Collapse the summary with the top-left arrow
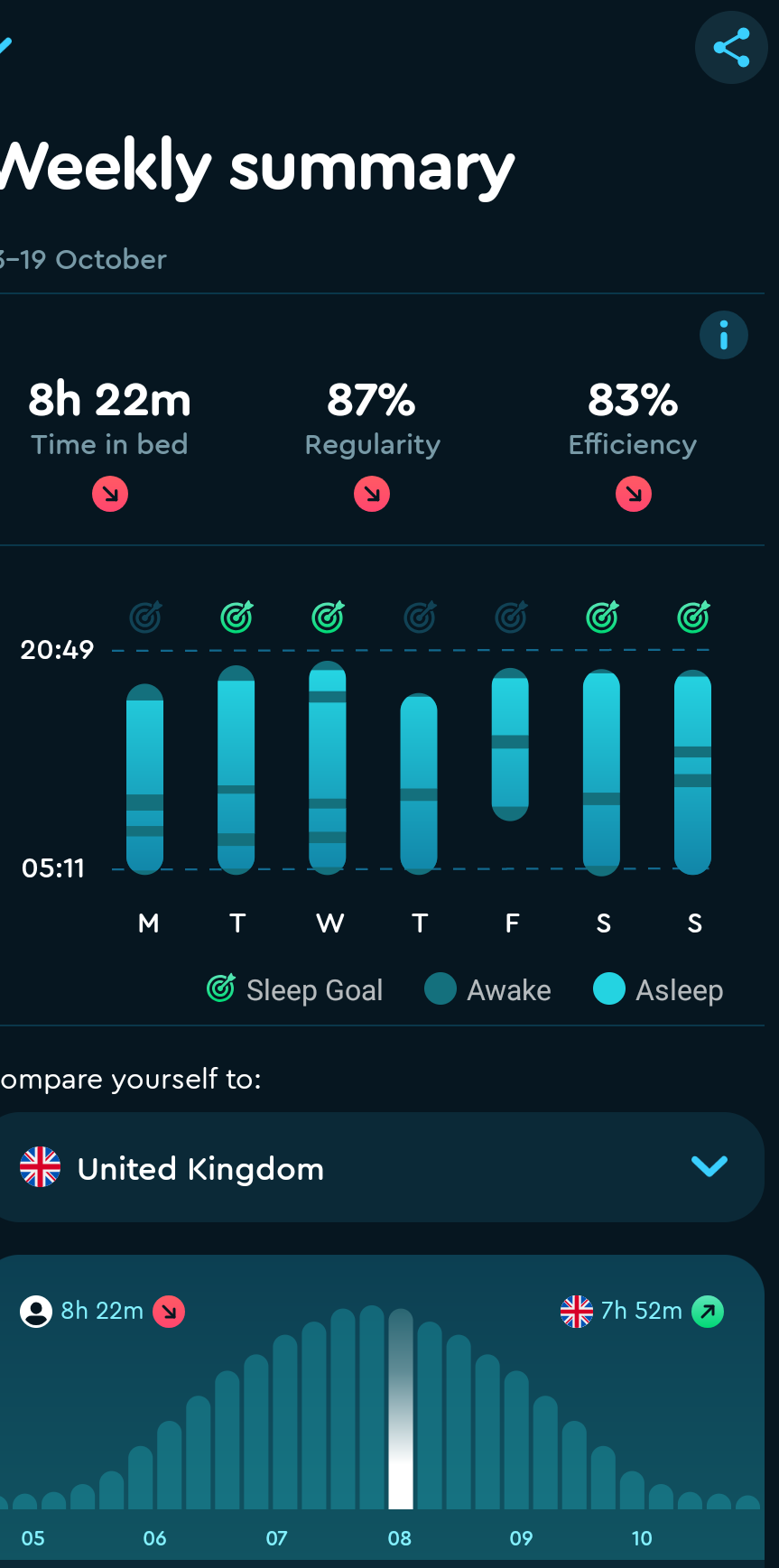779x1568 pixels. [x=5, y=45]
